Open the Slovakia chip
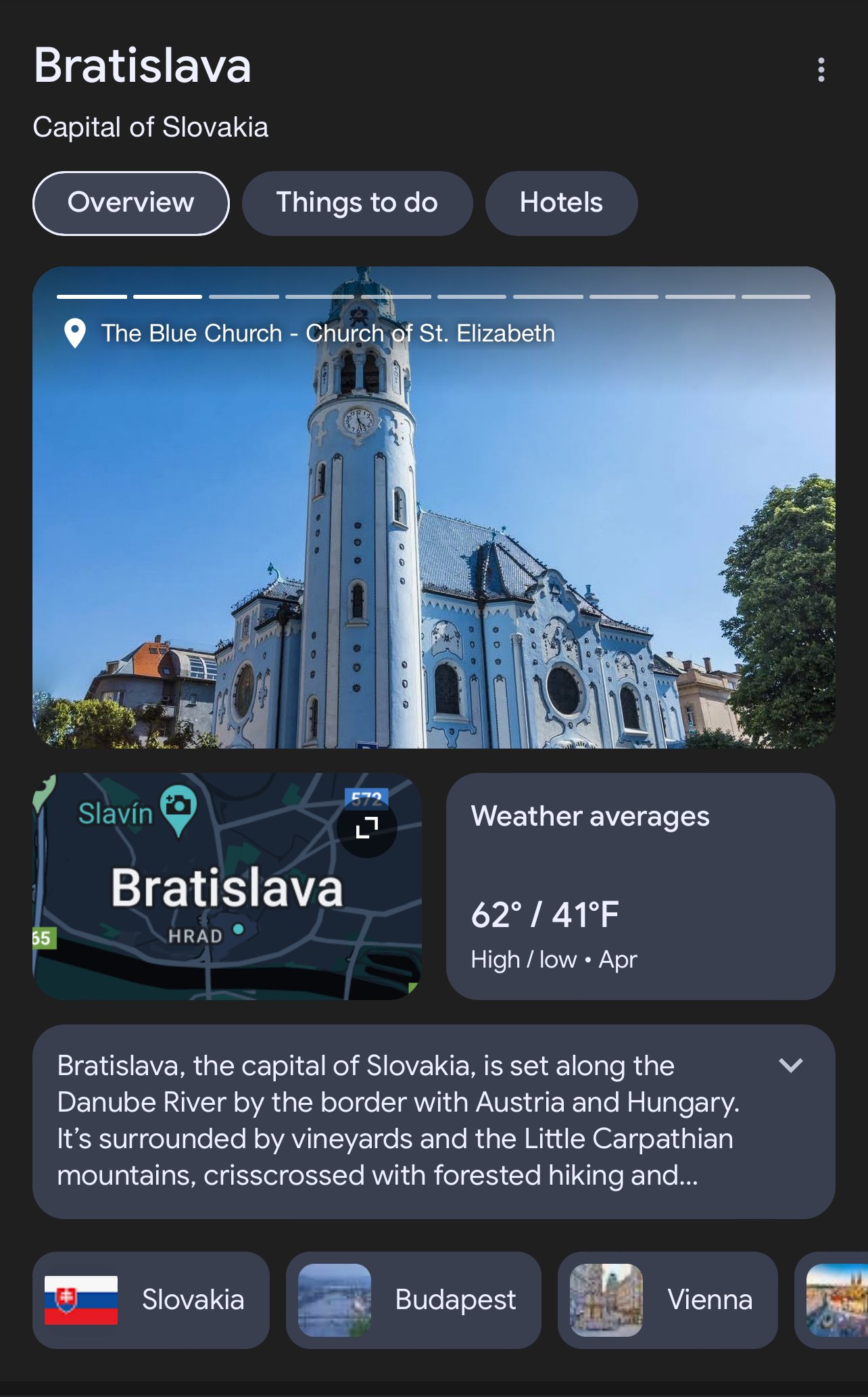This screenshot has width=868, height=1397. point(151,1300)
